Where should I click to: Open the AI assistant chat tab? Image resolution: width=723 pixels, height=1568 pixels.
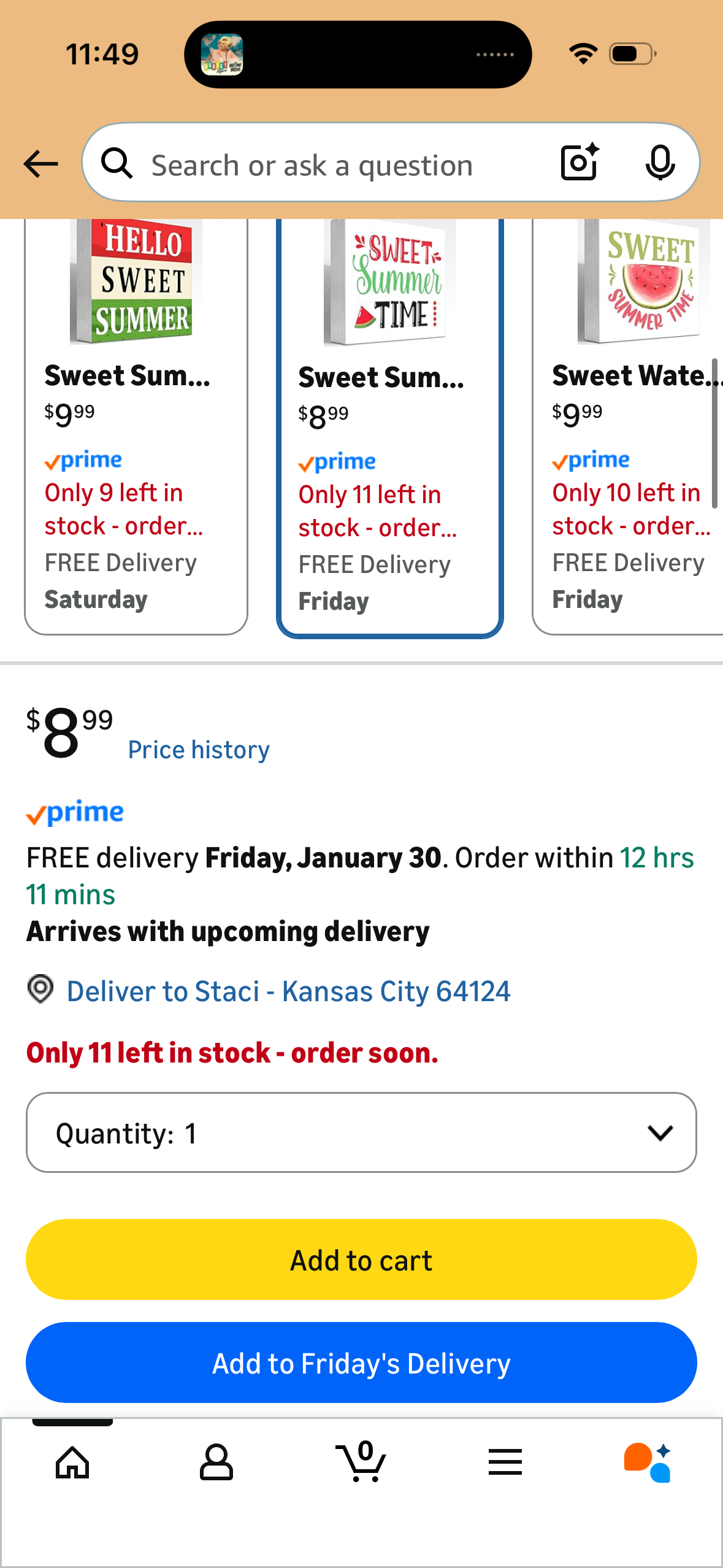point(648,1462)
